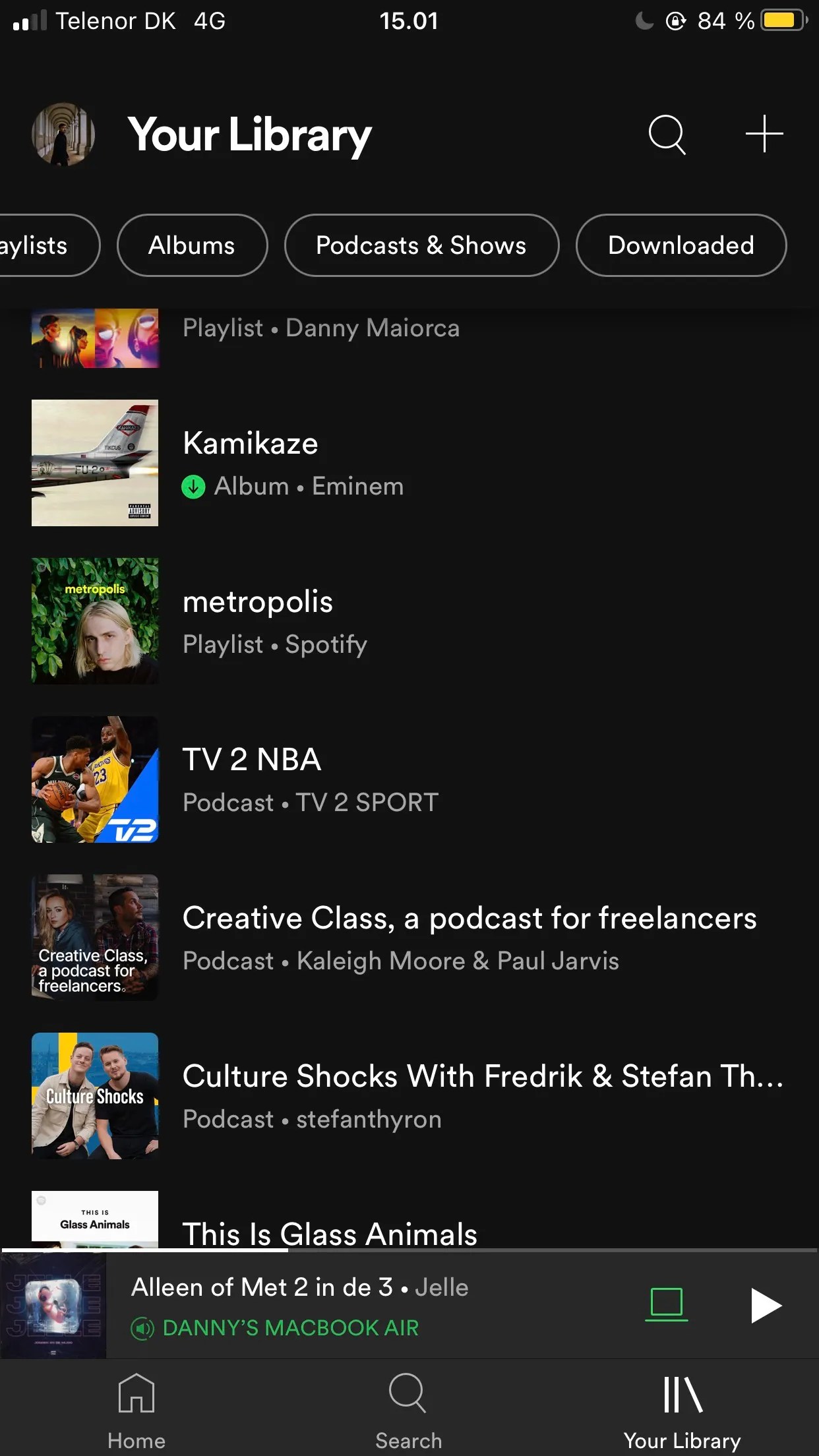This screenshot has width=819, height=1456.
Task: Open the TV 2 NBA podcast
Action: tap(330, 778)
